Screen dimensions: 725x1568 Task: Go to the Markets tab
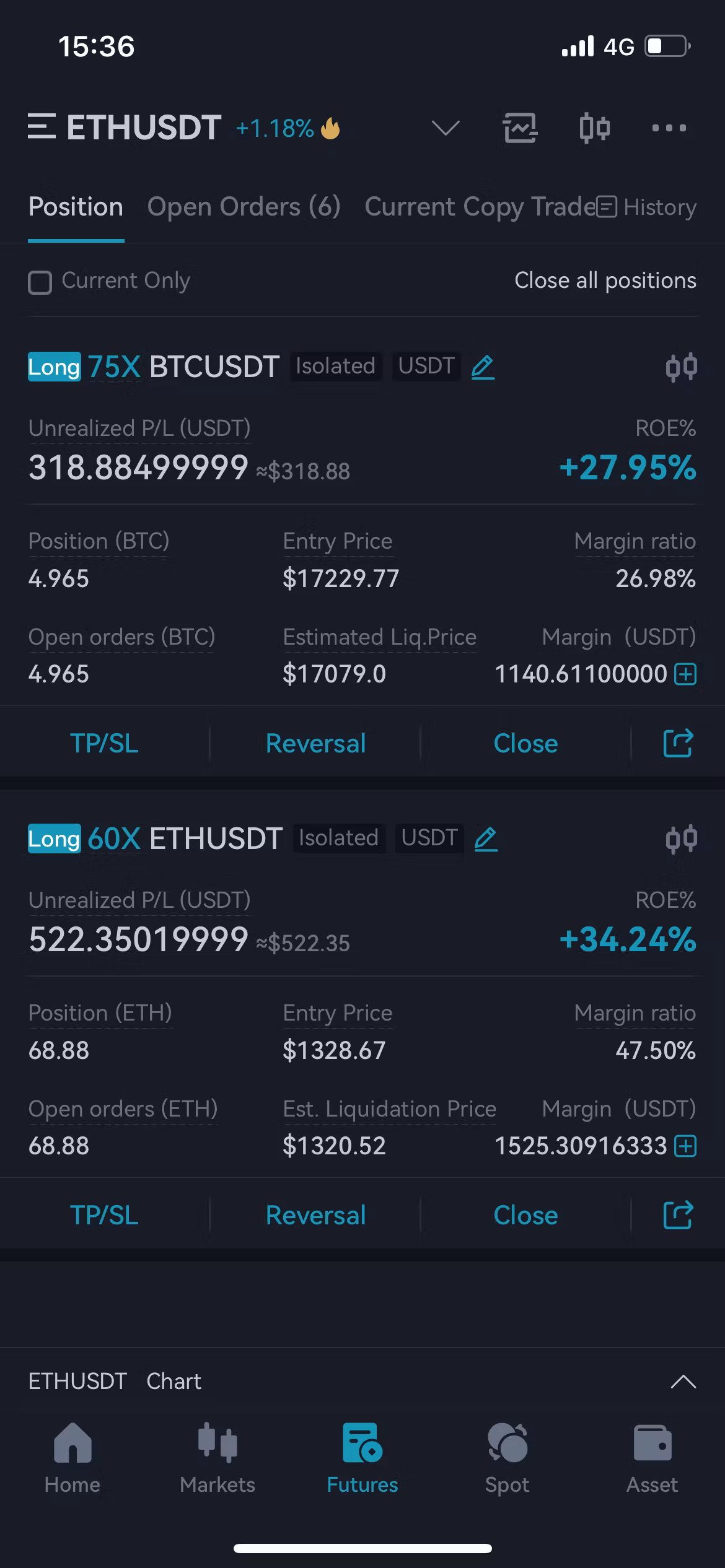point(217,1458)
